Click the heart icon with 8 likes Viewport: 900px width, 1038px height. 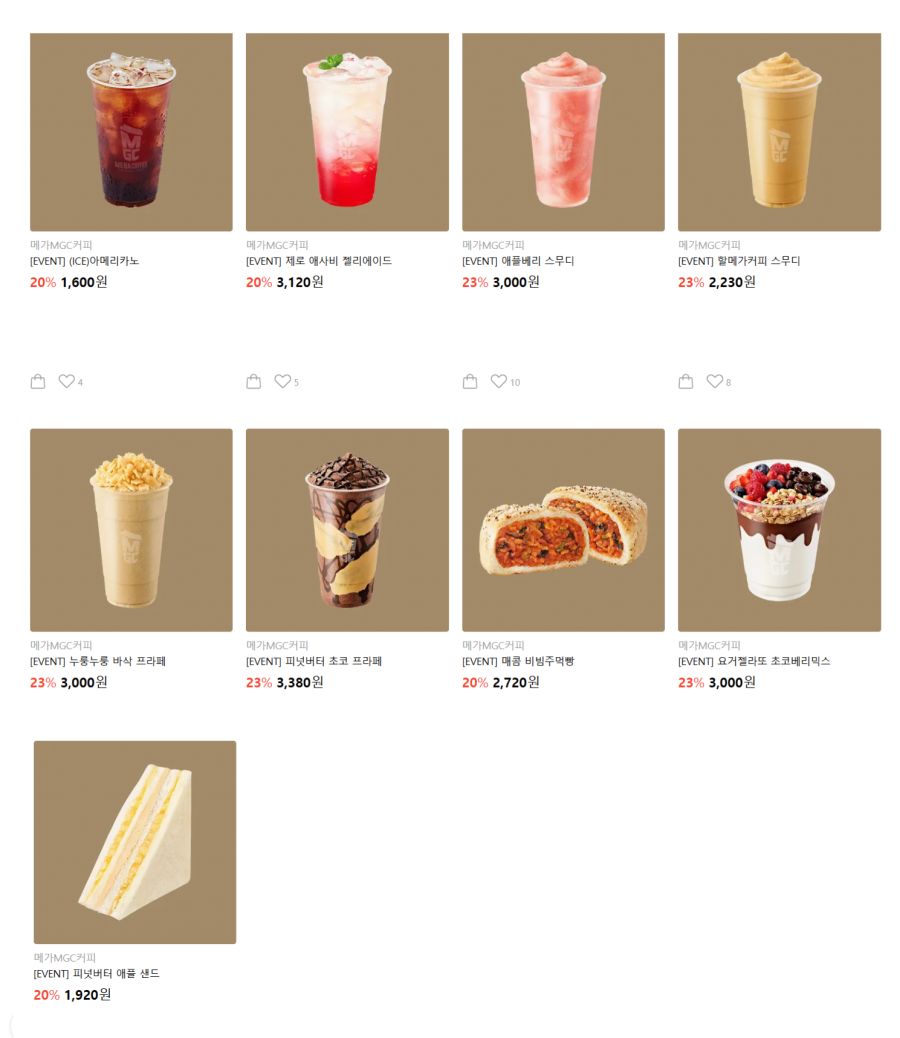point(716,381)
